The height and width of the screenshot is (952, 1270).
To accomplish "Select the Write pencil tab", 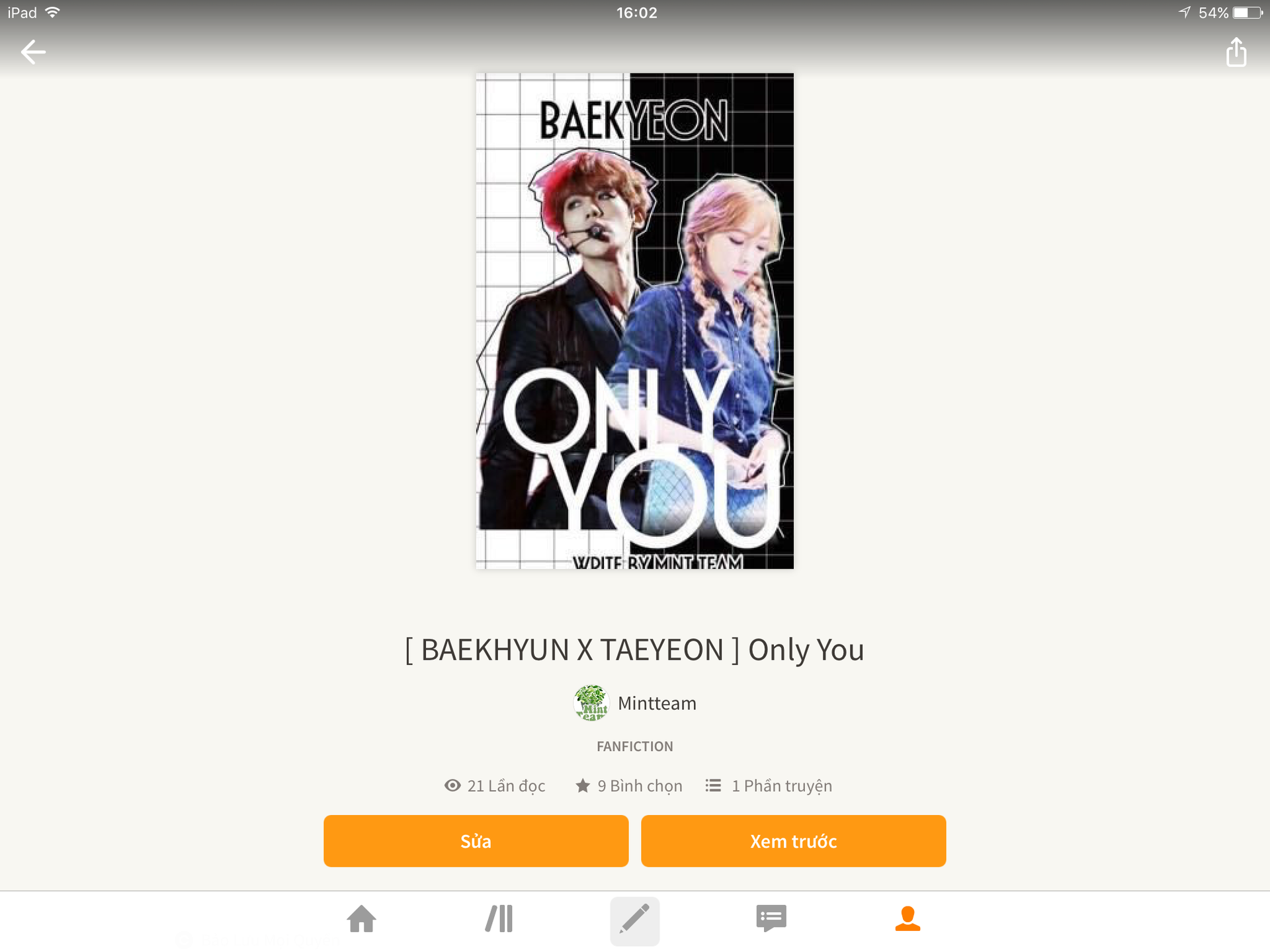I will 634,920.
